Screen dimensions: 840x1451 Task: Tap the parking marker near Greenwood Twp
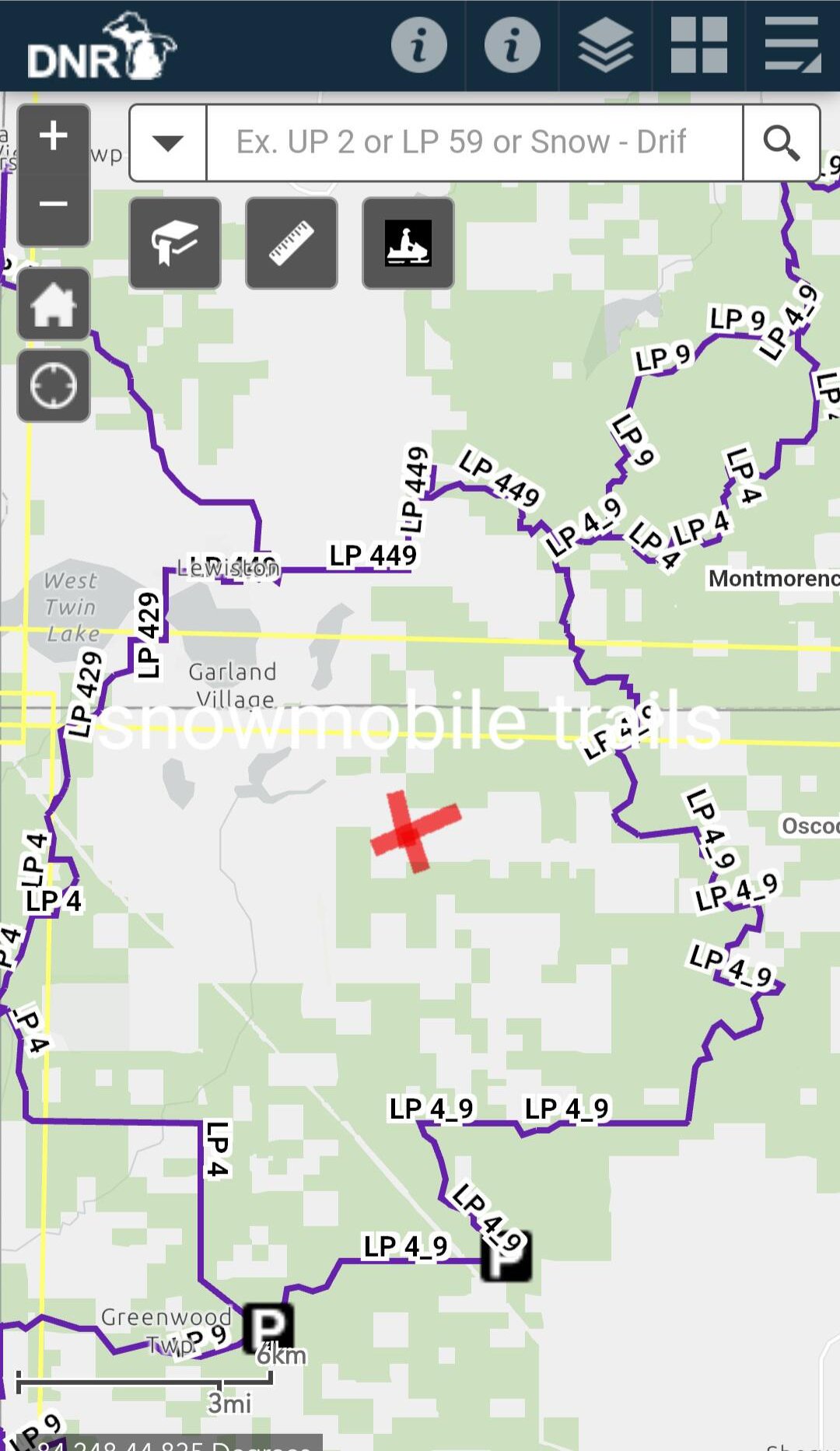tap(268, 1328)
